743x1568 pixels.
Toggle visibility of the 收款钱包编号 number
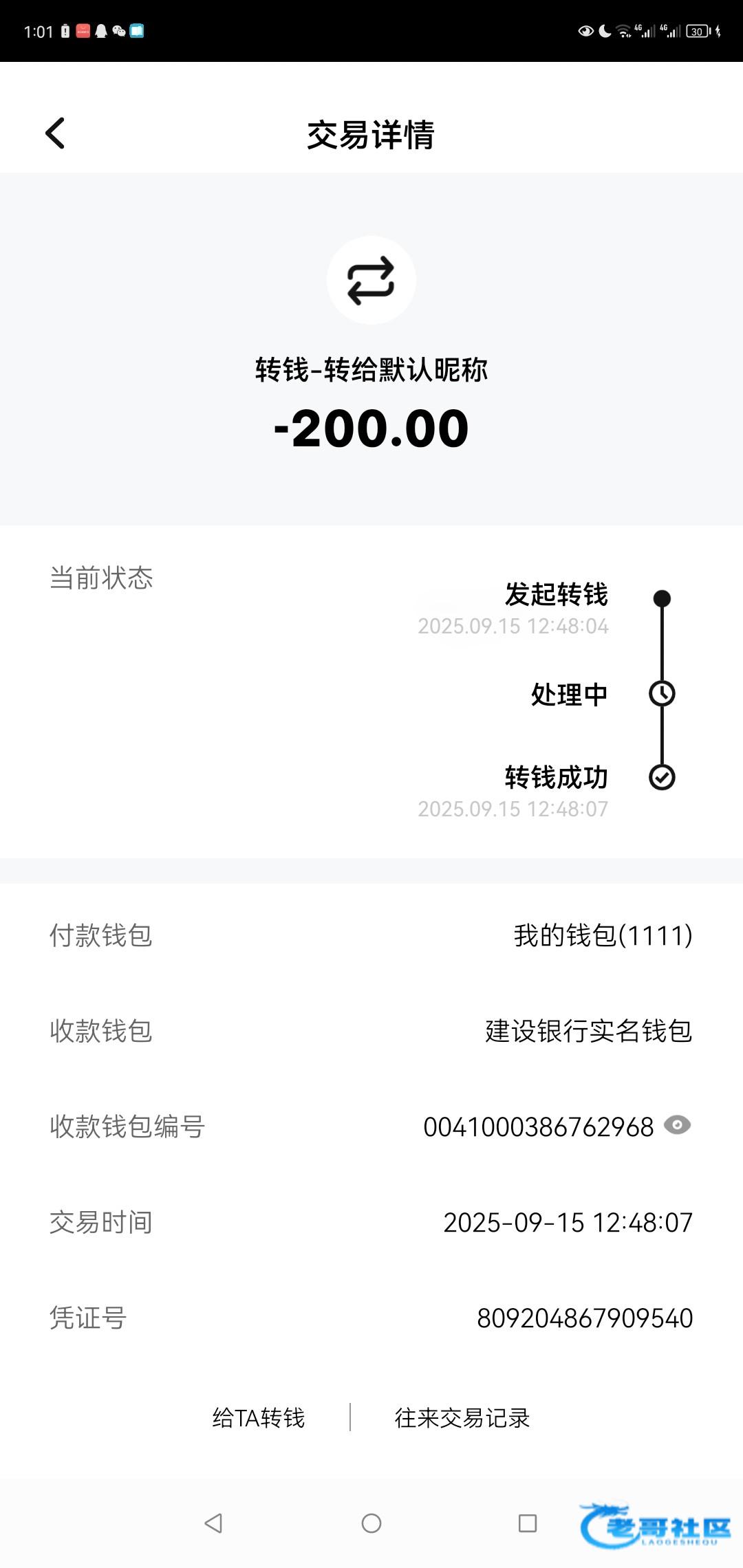(677, 1125)
